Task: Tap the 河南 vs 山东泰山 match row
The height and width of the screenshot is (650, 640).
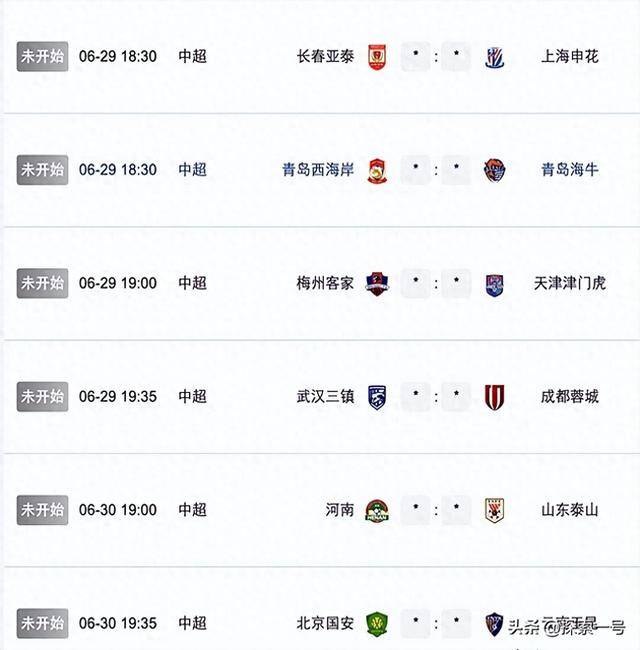Action: tap(435, 510)
